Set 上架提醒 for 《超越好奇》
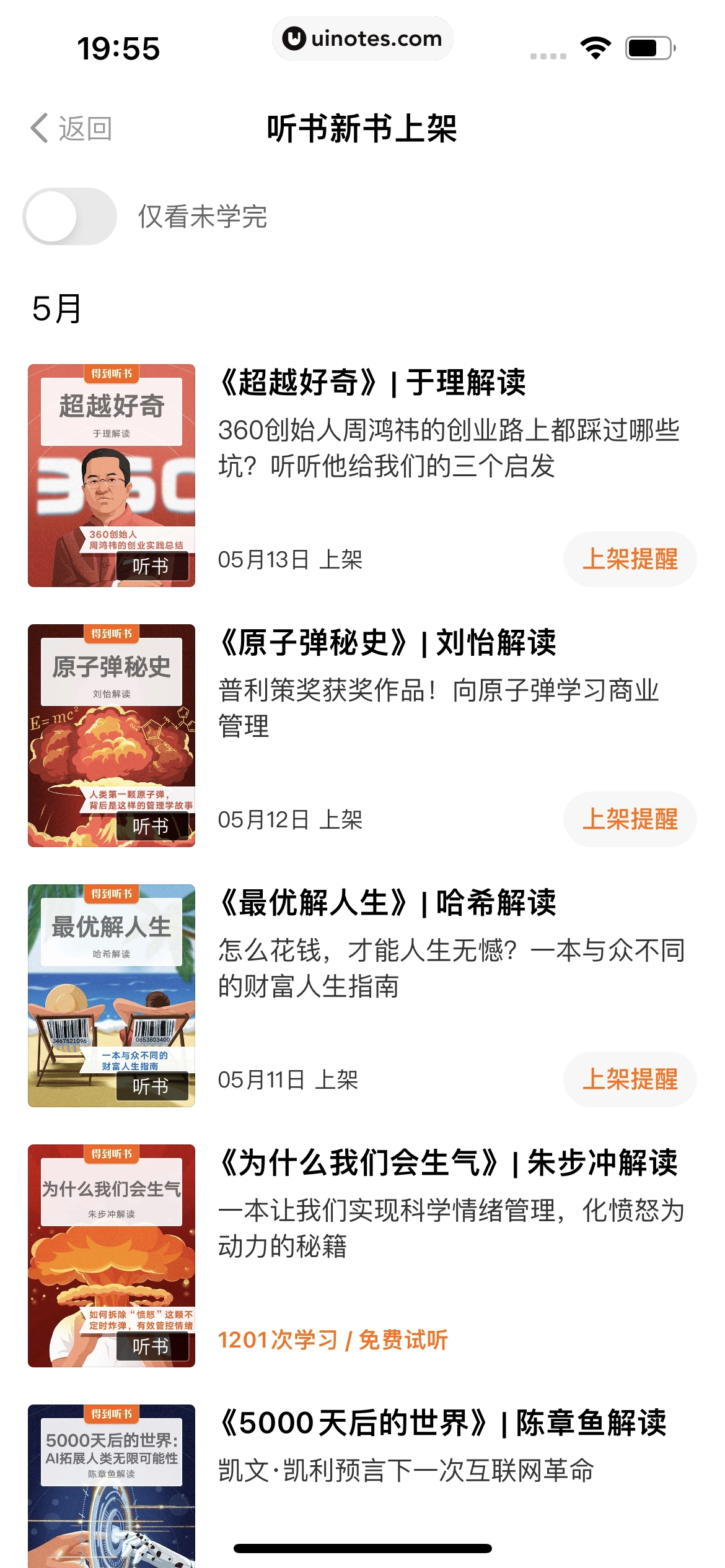 (x=630, y=559)
